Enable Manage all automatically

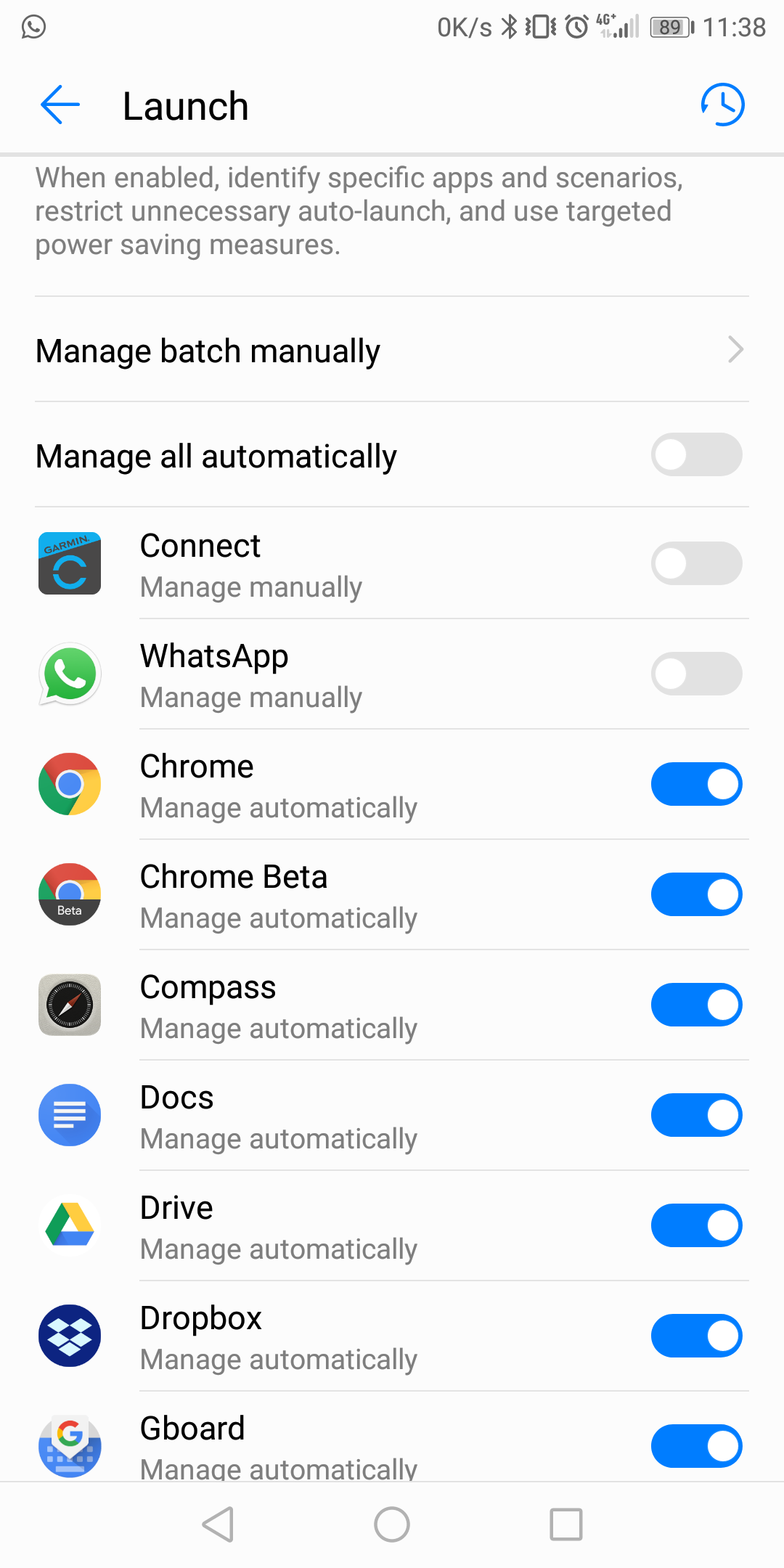696,455
